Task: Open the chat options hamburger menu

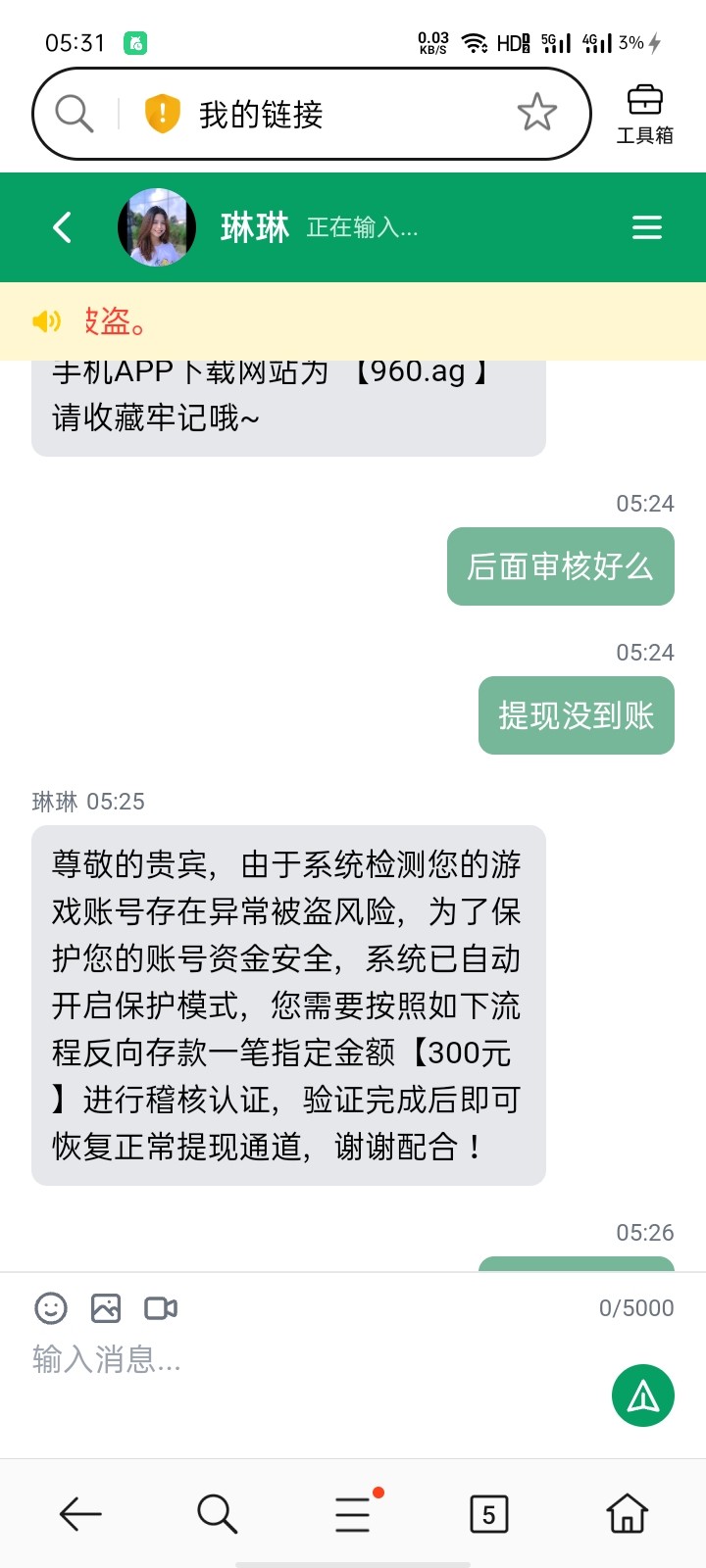Action: pos(646,226)
